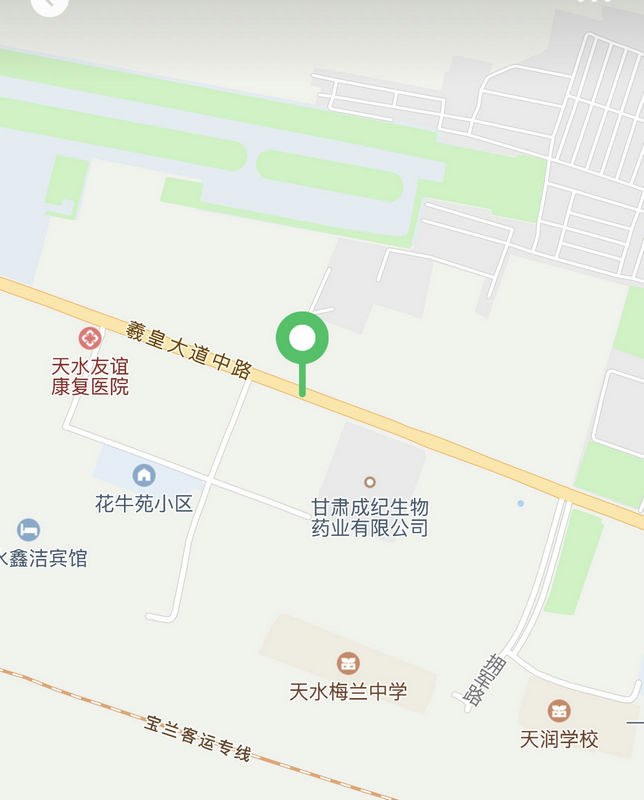The height and width of the screenshot is (800, 644).
Task: Open the overflow menu dots
Action: [x=594, y=3]
